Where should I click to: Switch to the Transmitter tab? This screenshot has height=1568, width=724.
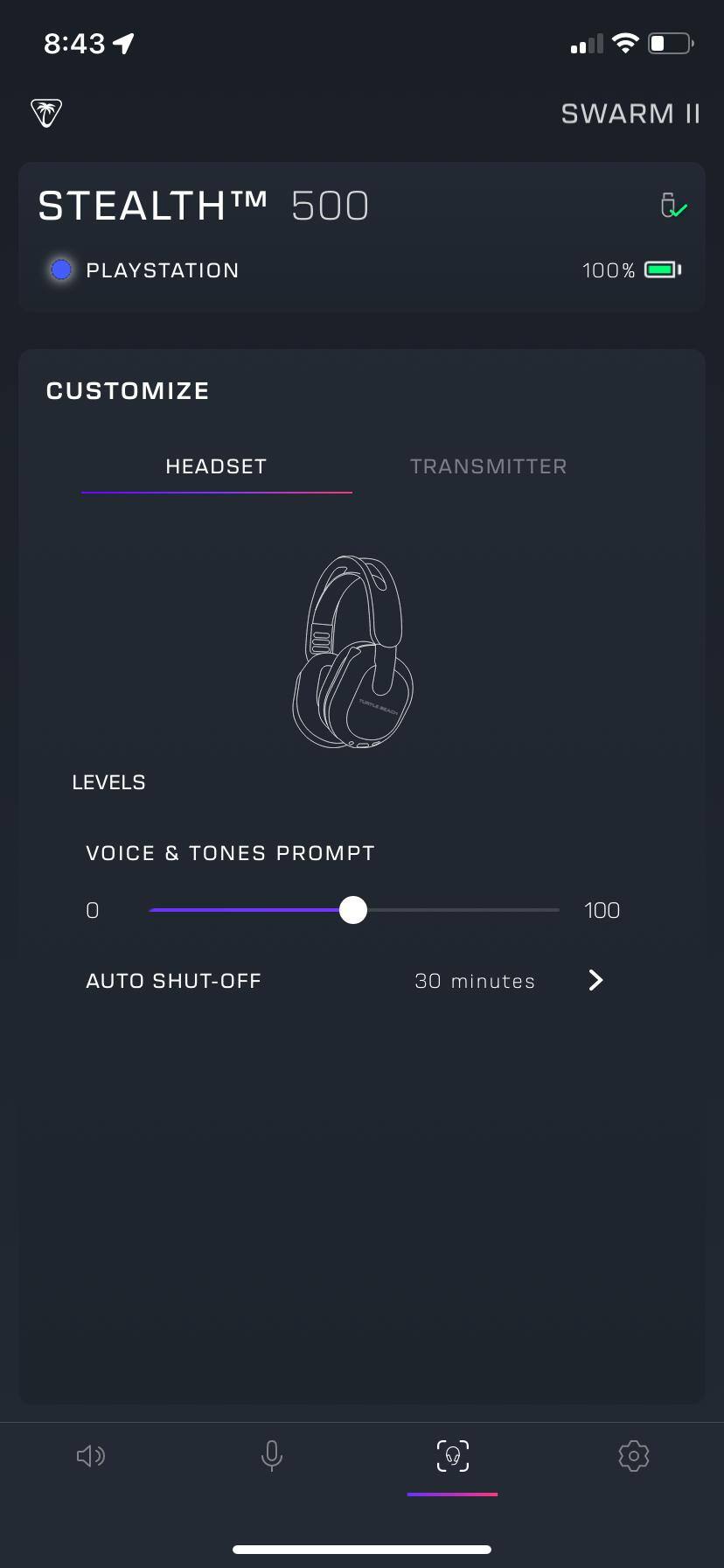click(488, 466)
